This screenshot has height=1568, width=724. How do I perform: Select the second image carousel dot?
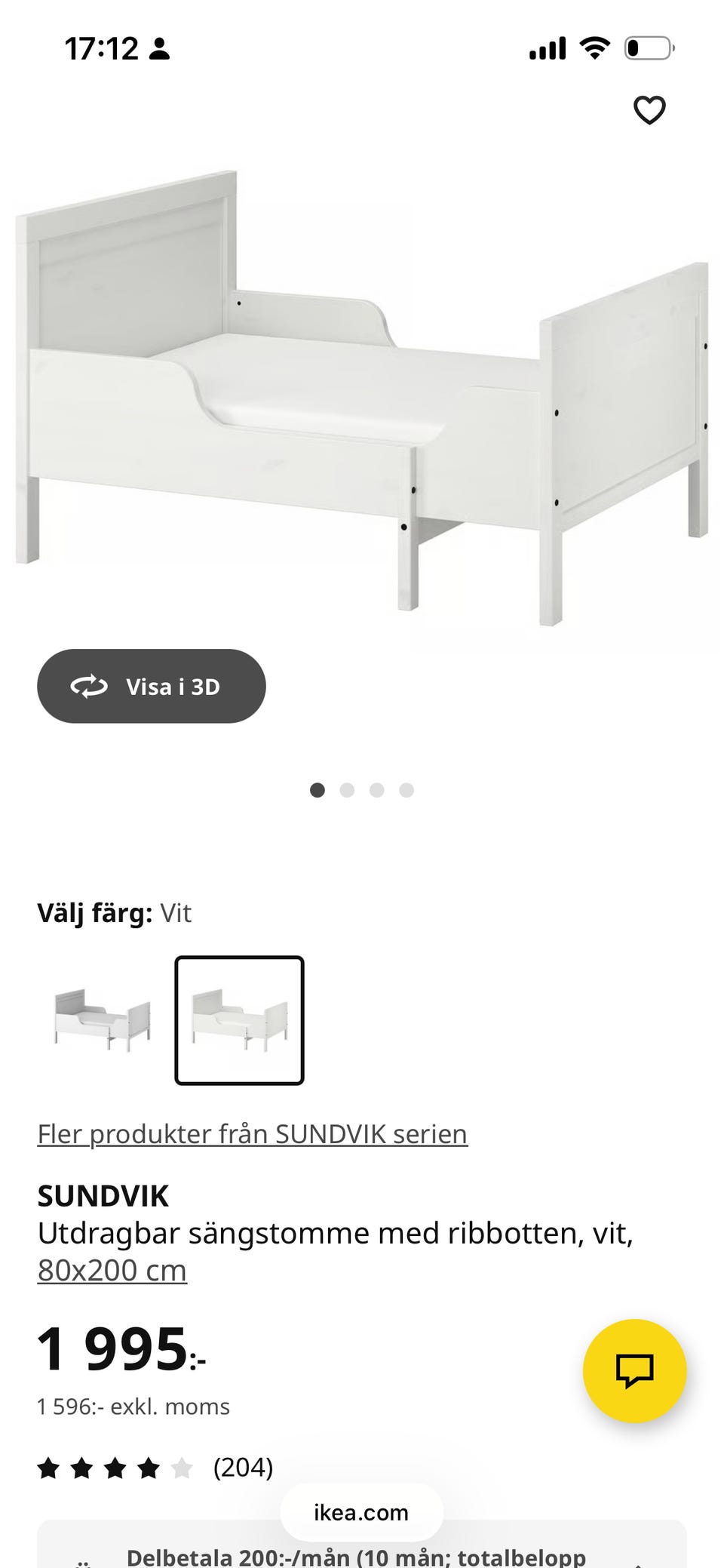coord(348,790)
